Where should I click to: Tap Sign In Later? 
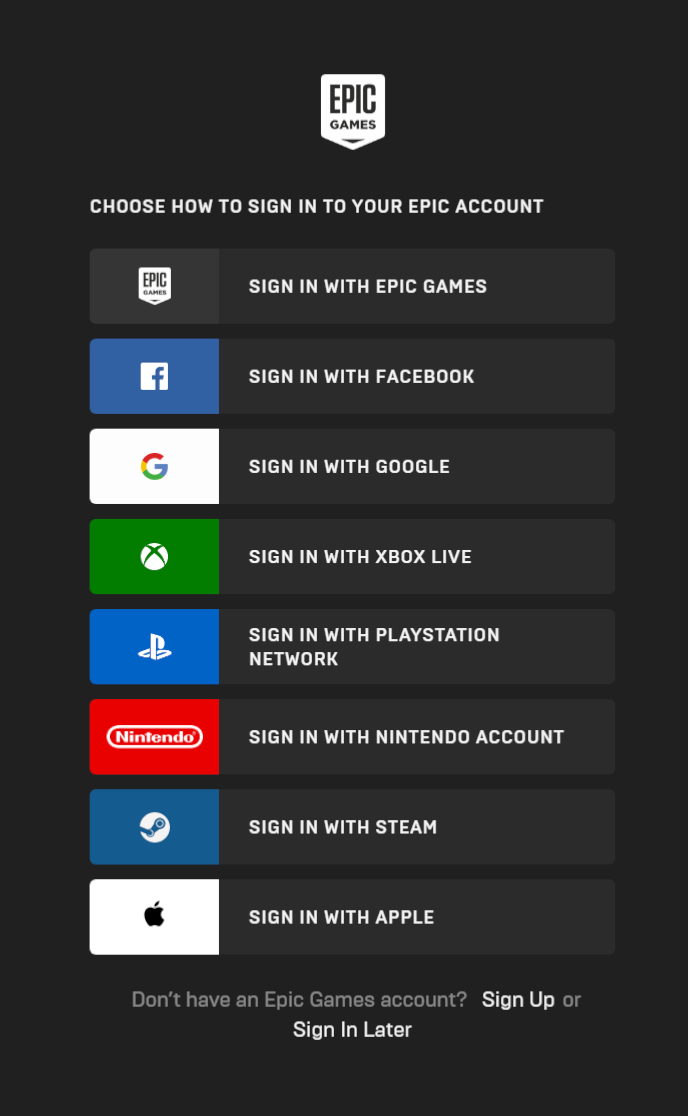(352, 1029)
